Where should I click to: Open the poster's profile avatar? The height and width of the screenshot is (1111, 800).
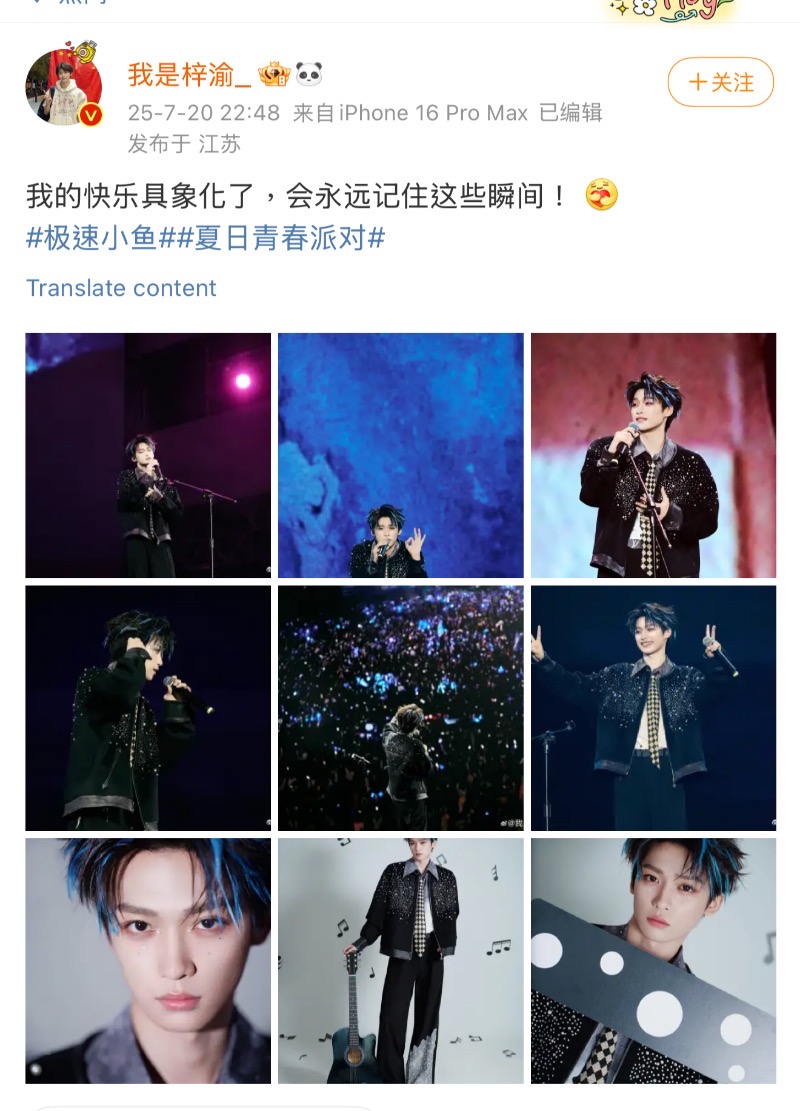pos(63,87)
